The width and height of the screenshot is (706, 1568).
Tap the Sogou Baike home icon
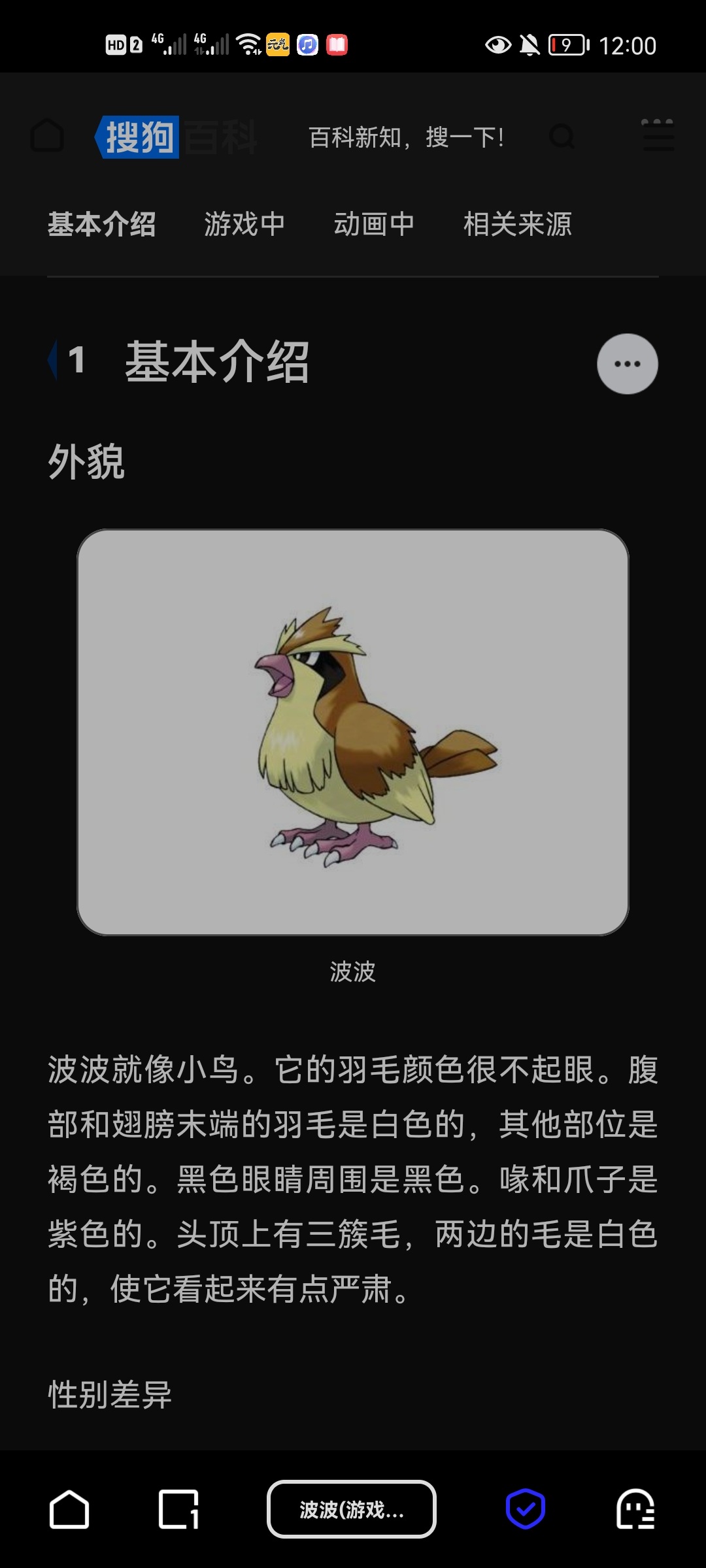pyautogui.click(x=47, y=137)
